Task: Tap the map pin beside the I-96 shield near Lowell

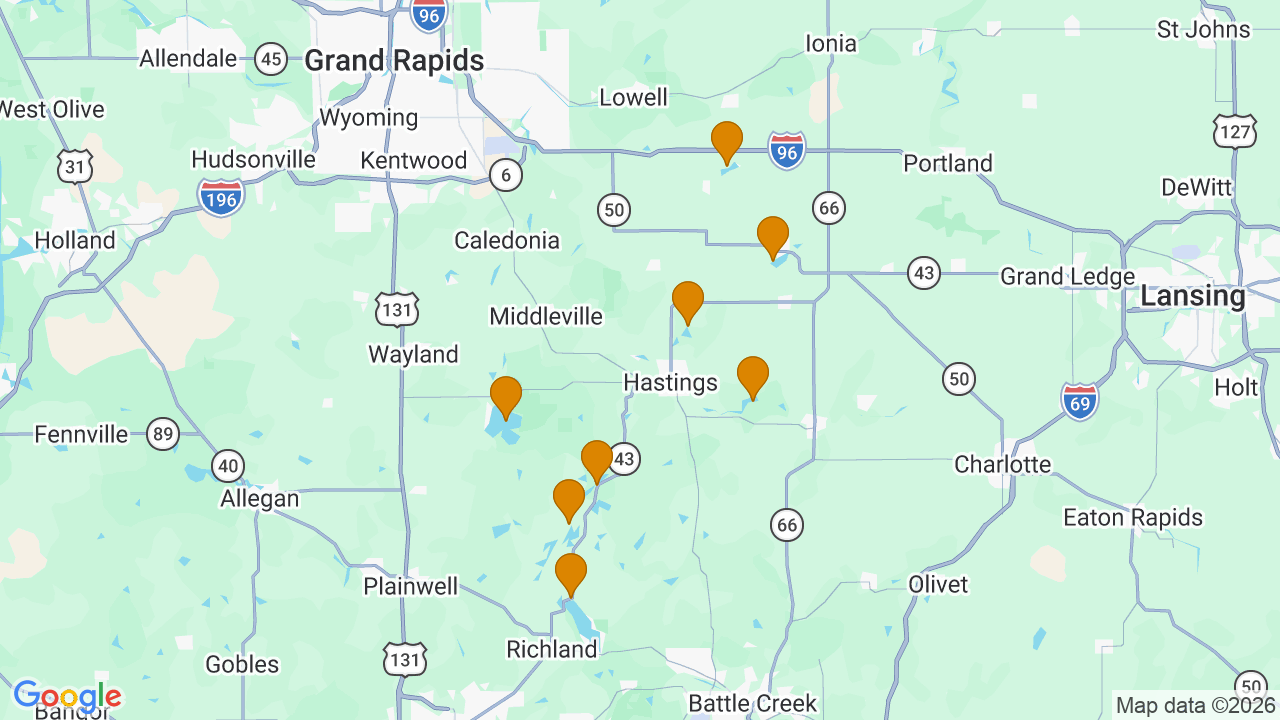Action: pos(727,141)
